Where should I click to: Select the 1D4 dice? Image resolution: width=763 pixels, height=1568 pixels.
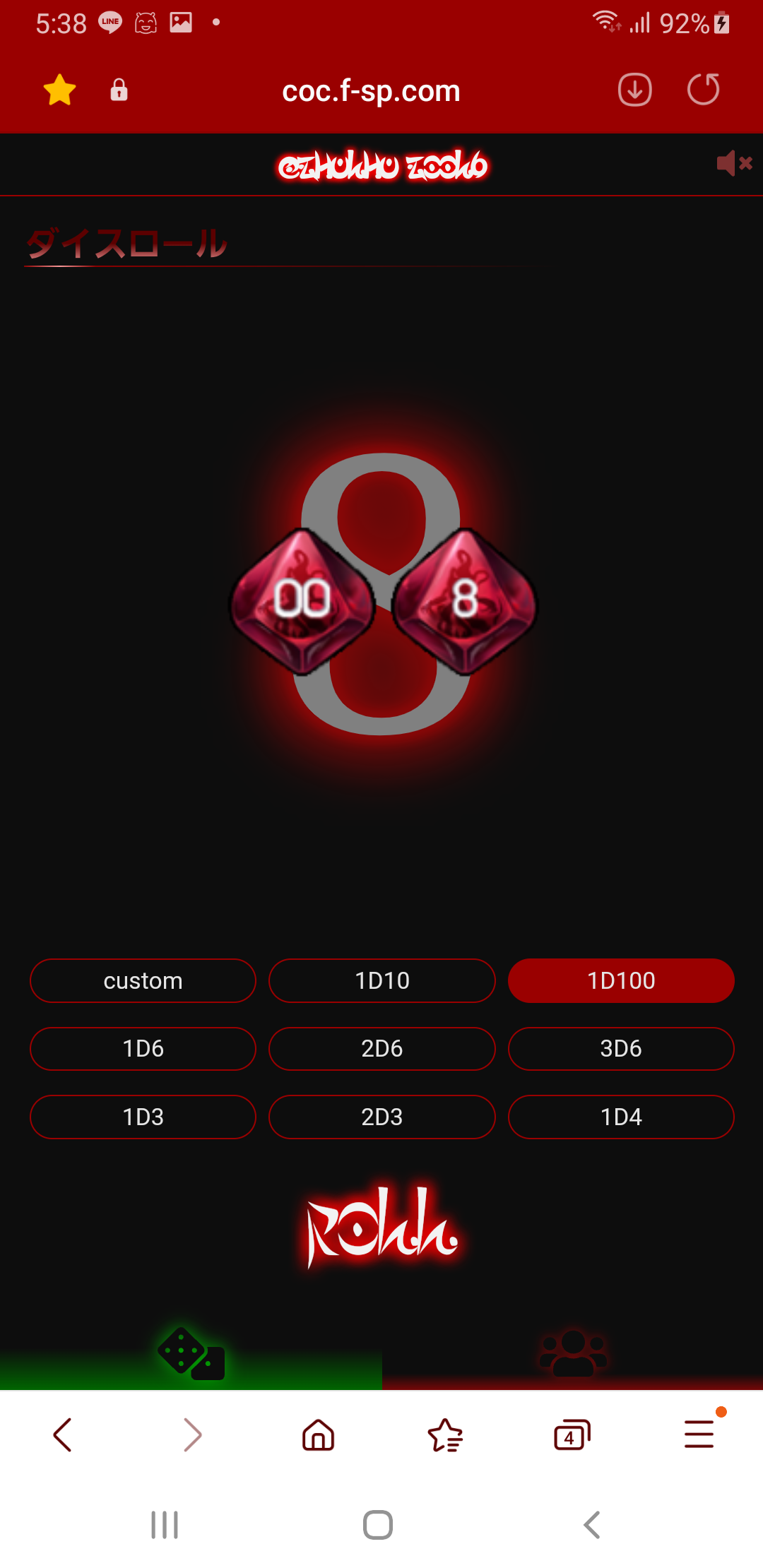point(621,1117)
